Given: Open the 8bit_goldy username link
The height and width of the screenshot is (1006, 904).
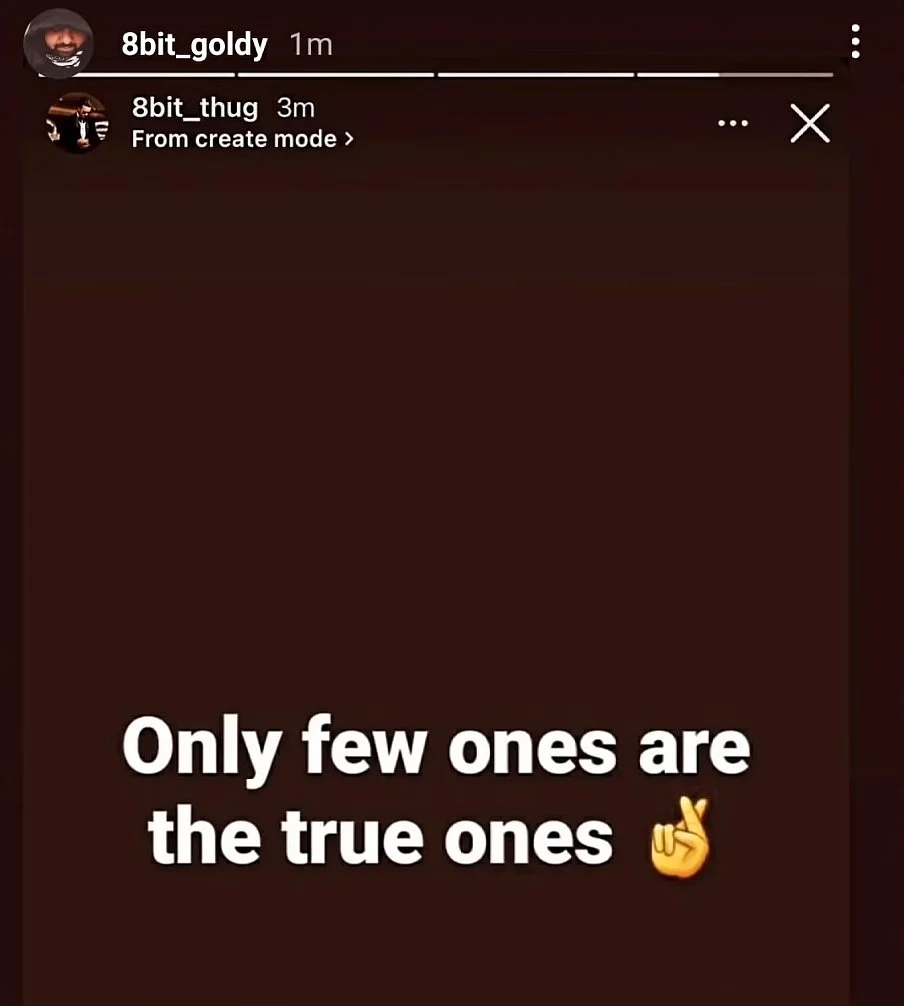Looking at the screenshot, I should point(195,45).
